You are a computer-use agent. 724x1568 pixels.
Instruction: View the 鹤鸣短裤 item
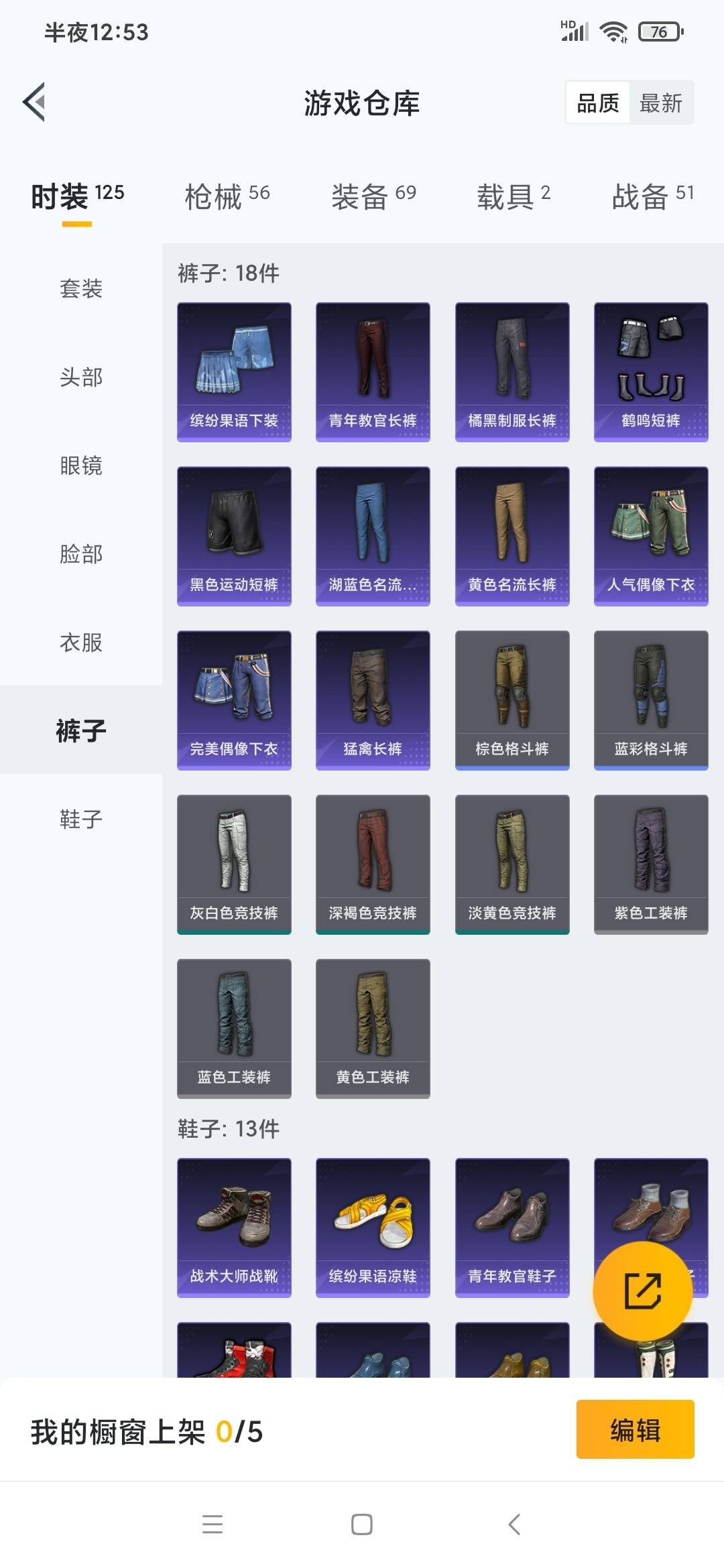click(x=650, y=372)
